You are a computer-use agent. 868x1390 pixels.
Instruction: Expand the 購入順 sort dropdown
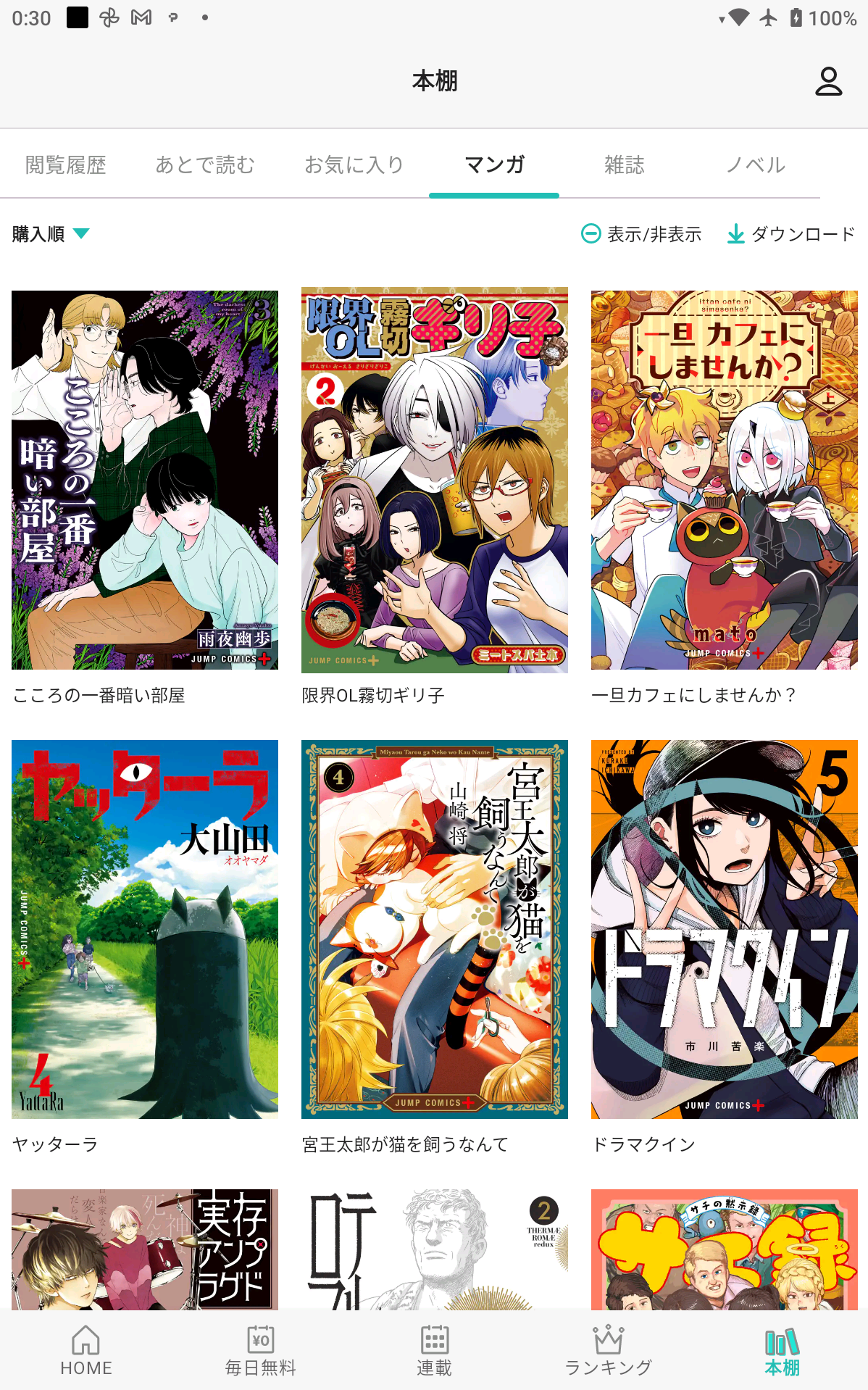(51, 234)
